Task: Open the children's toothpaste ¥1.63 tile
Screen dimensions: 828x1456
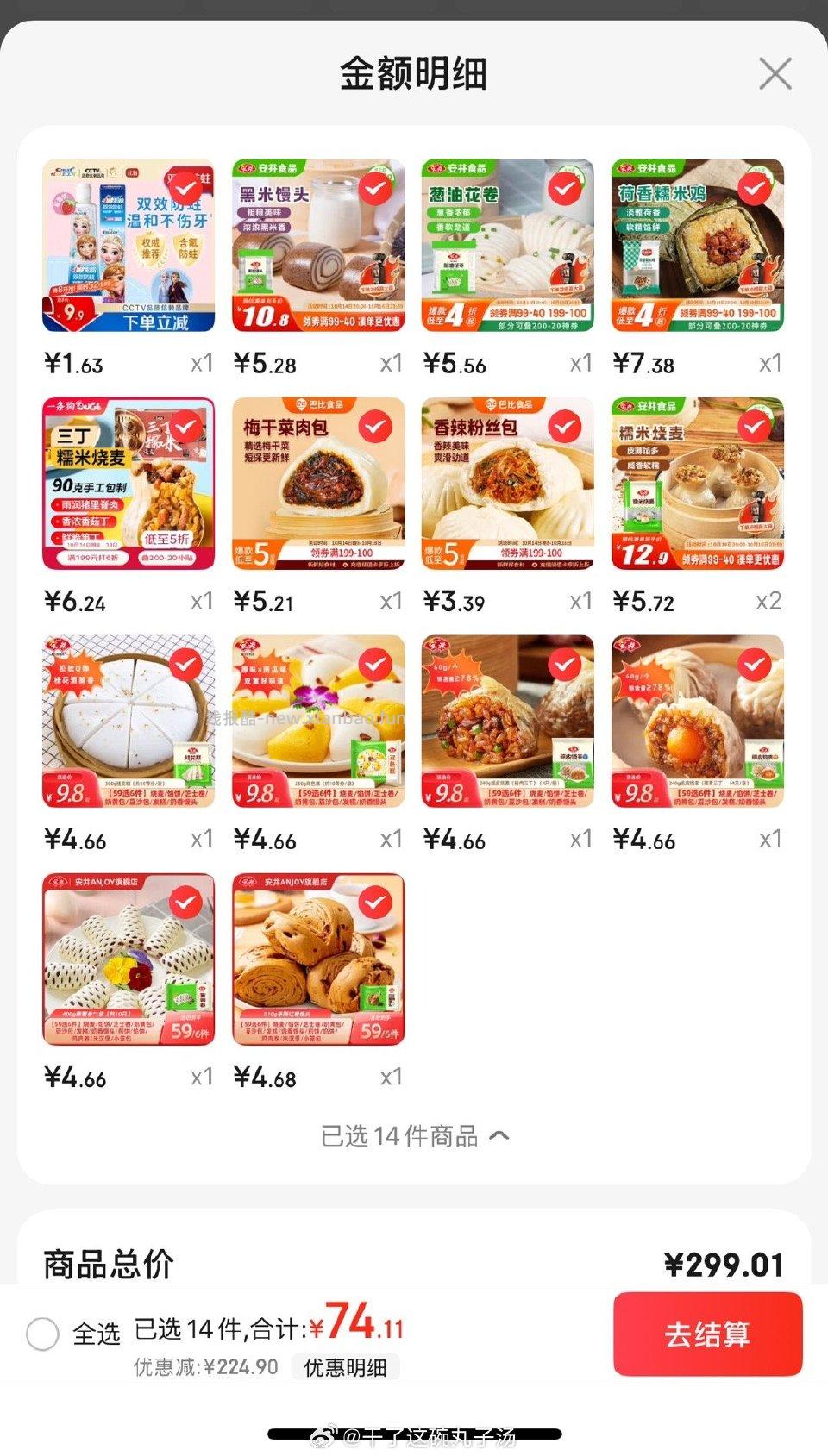Action: [129, 246]
